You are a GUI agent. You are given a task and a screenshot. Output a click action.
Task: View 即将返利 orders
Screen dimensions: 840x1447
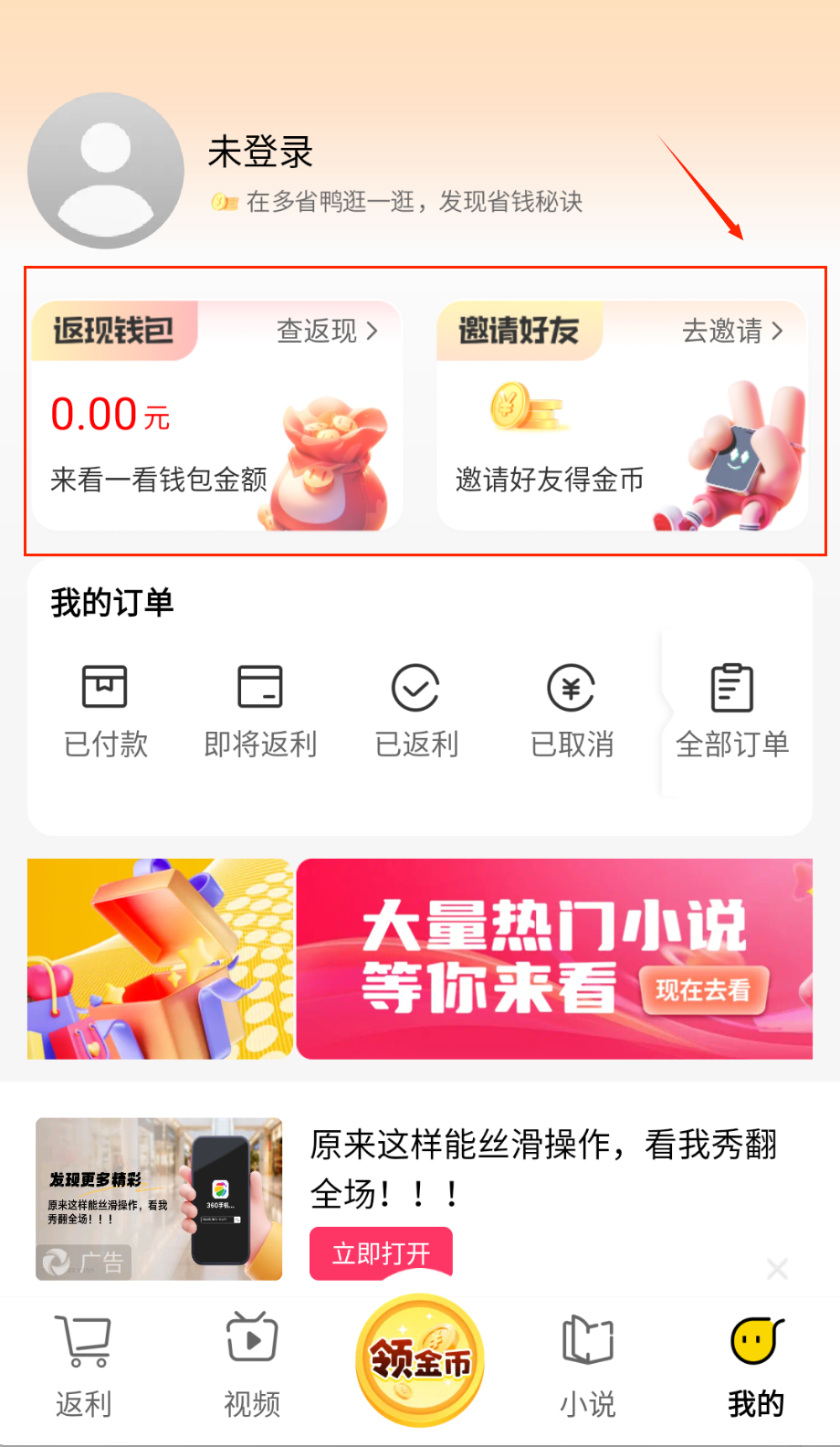260,712
